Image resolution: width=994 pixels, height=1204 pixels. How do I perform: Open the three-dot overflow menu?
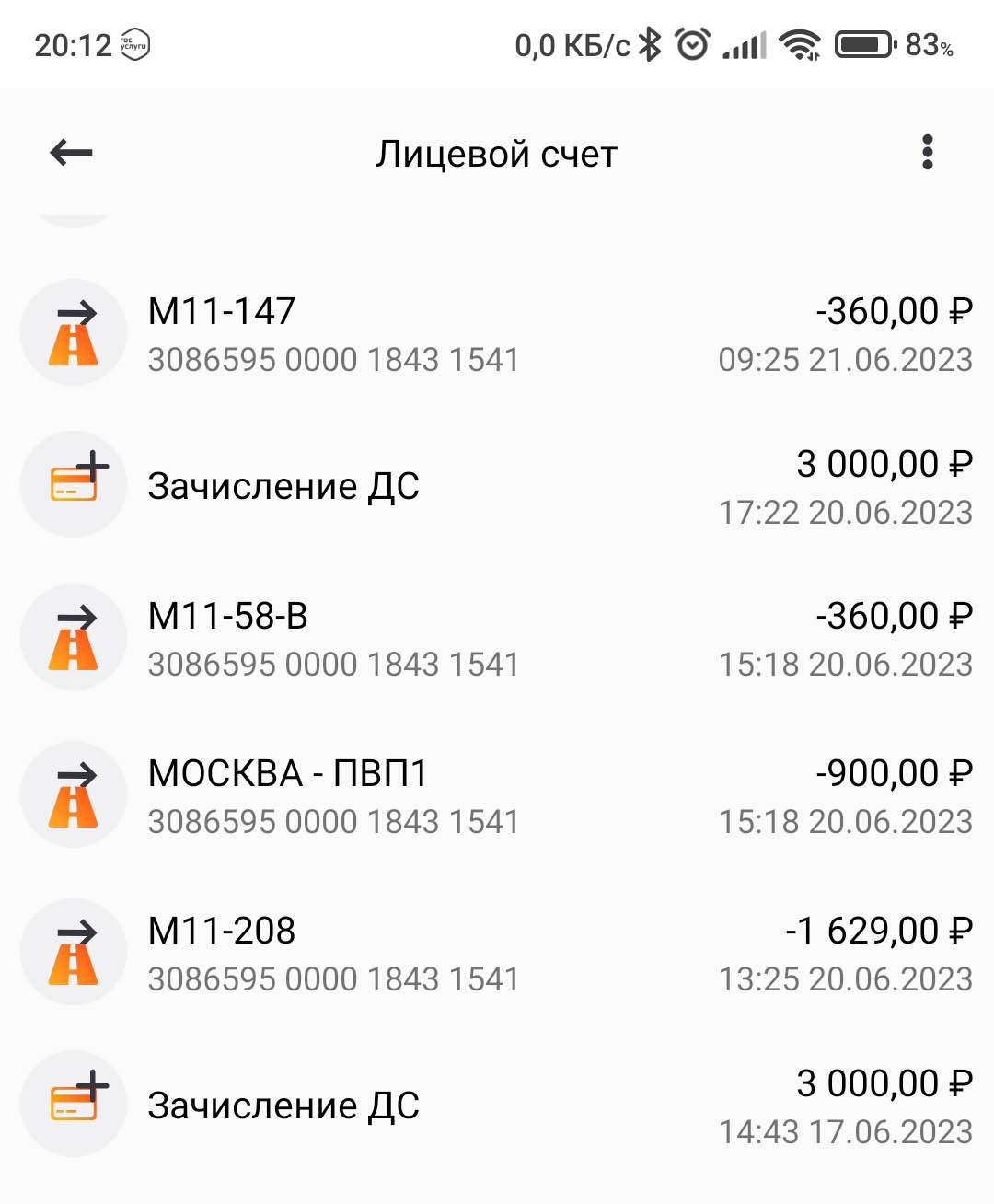click(x=927, y=153)
